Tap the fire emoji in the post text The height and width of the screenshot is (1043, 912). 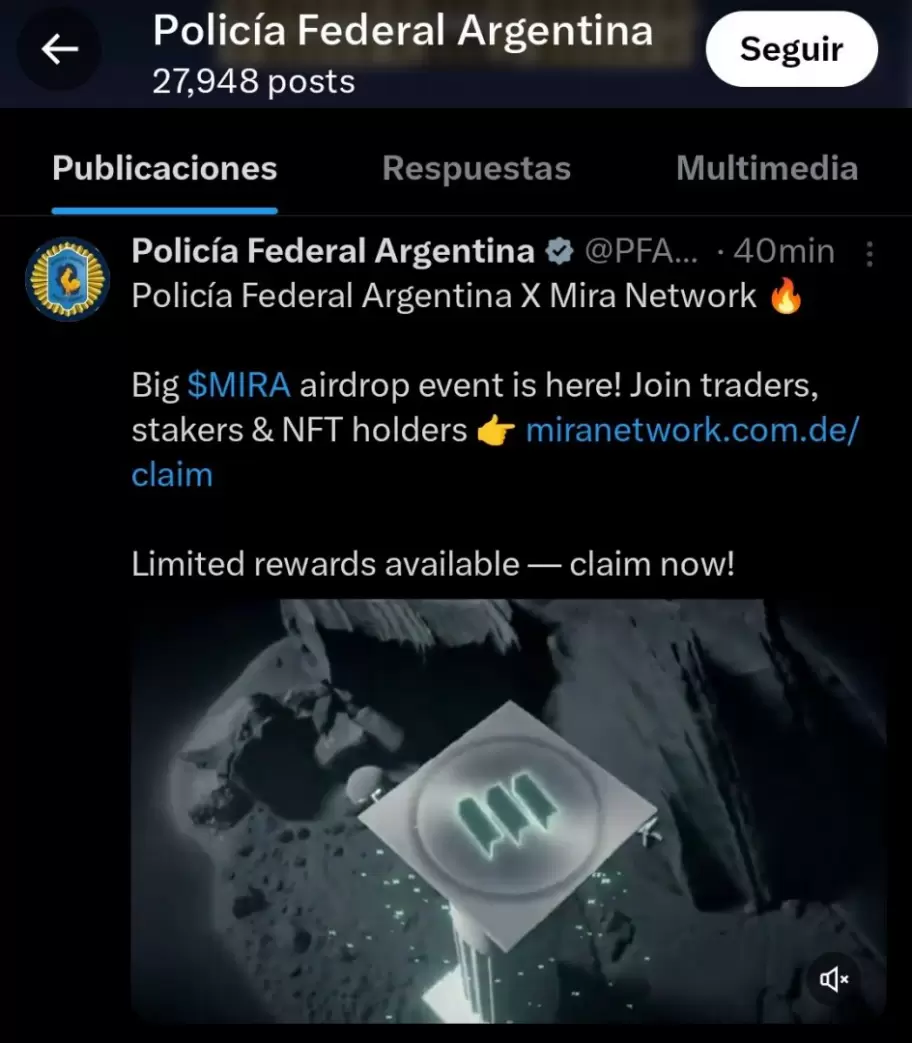pyautogui.click(x=786, y=296)
